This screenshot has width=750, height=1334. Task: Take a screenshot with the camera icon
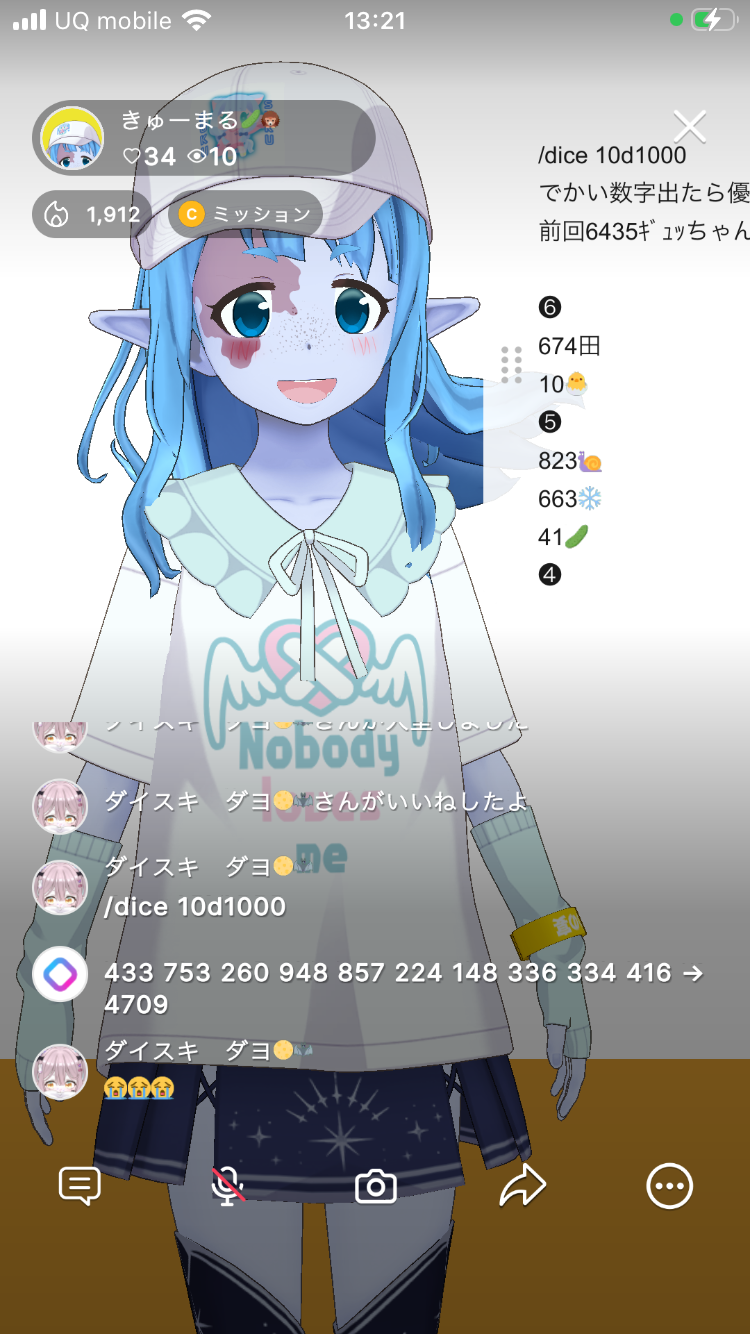[376, 1187]
